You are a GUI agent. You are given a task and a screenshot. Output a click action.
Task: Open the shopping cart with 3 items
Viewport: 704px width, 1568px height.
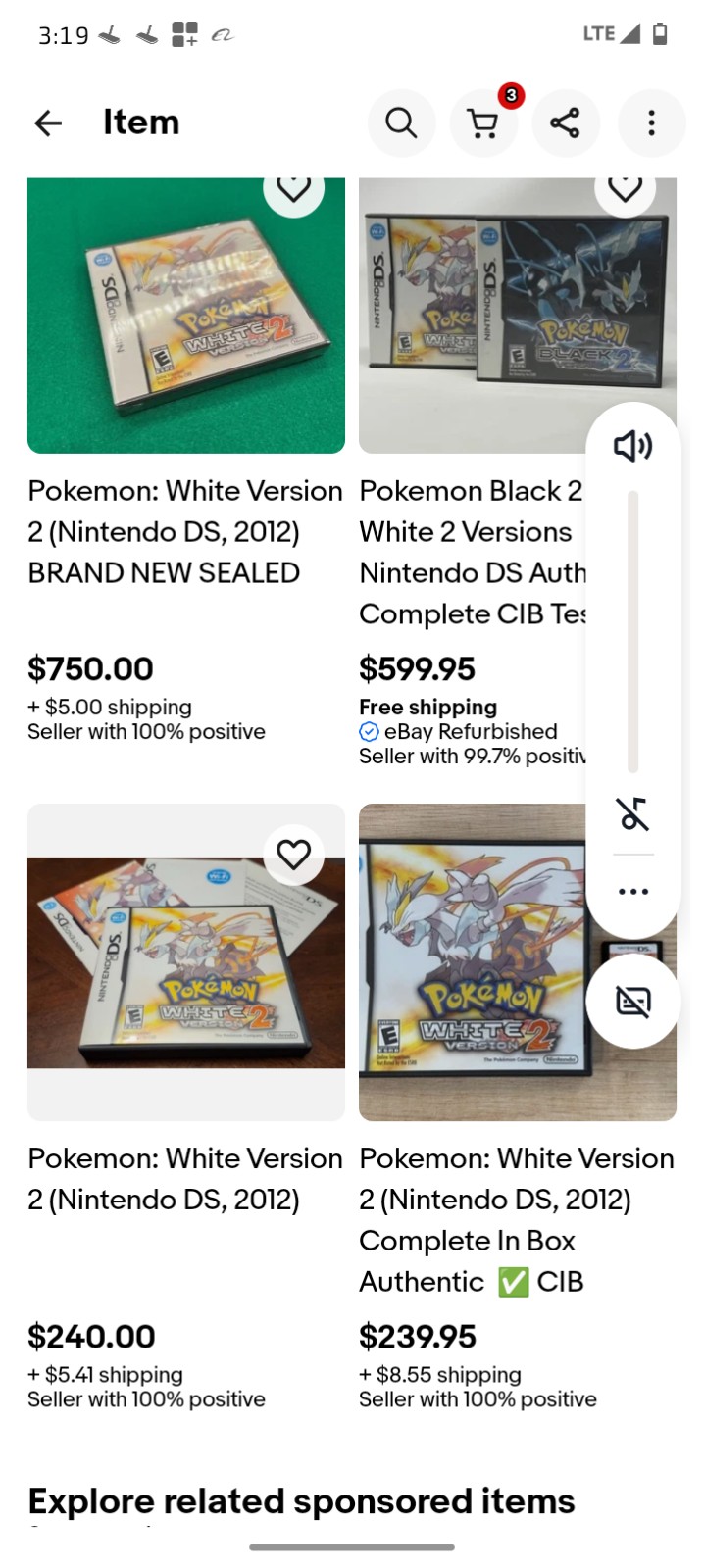[482, 122]
